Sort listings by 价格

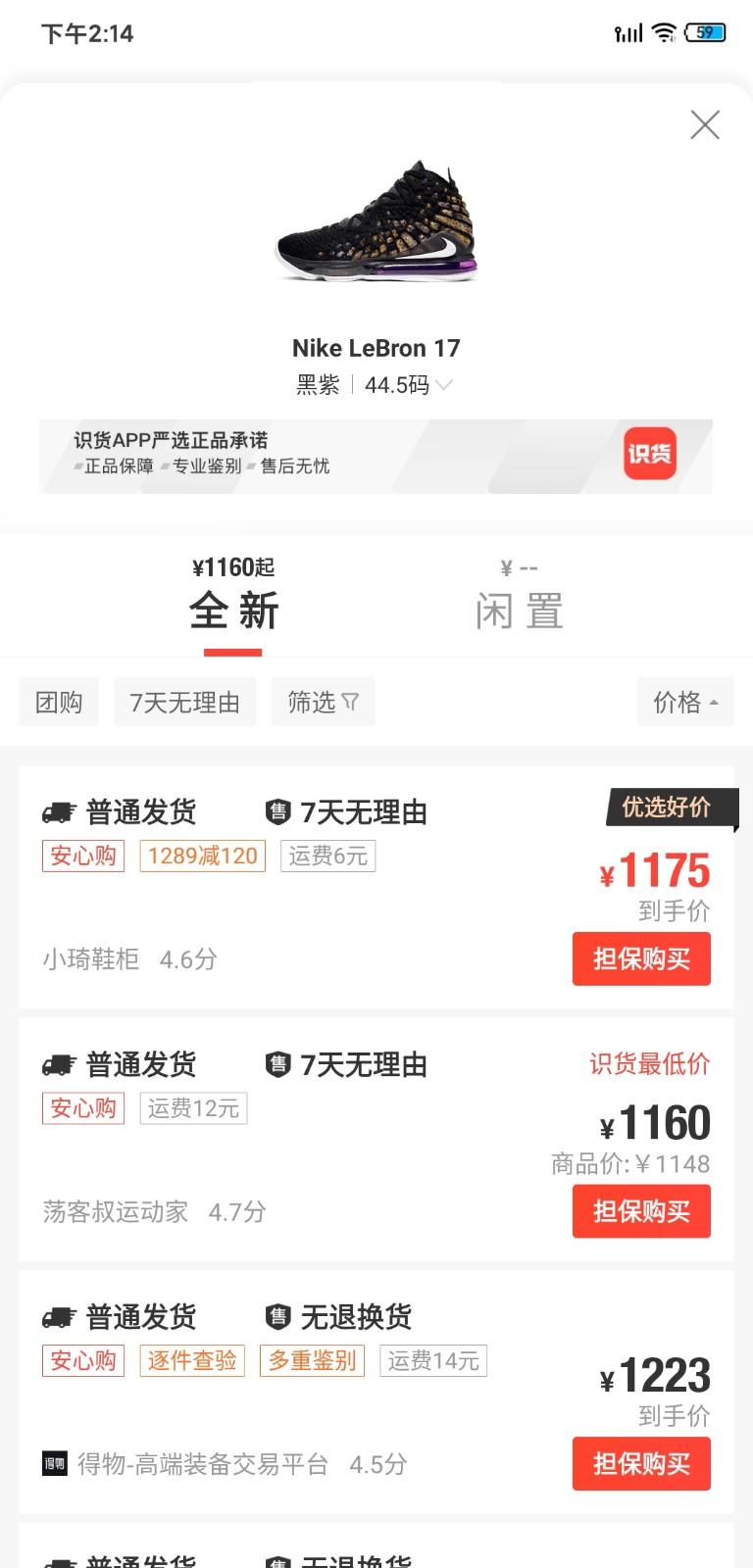point(684,702)
